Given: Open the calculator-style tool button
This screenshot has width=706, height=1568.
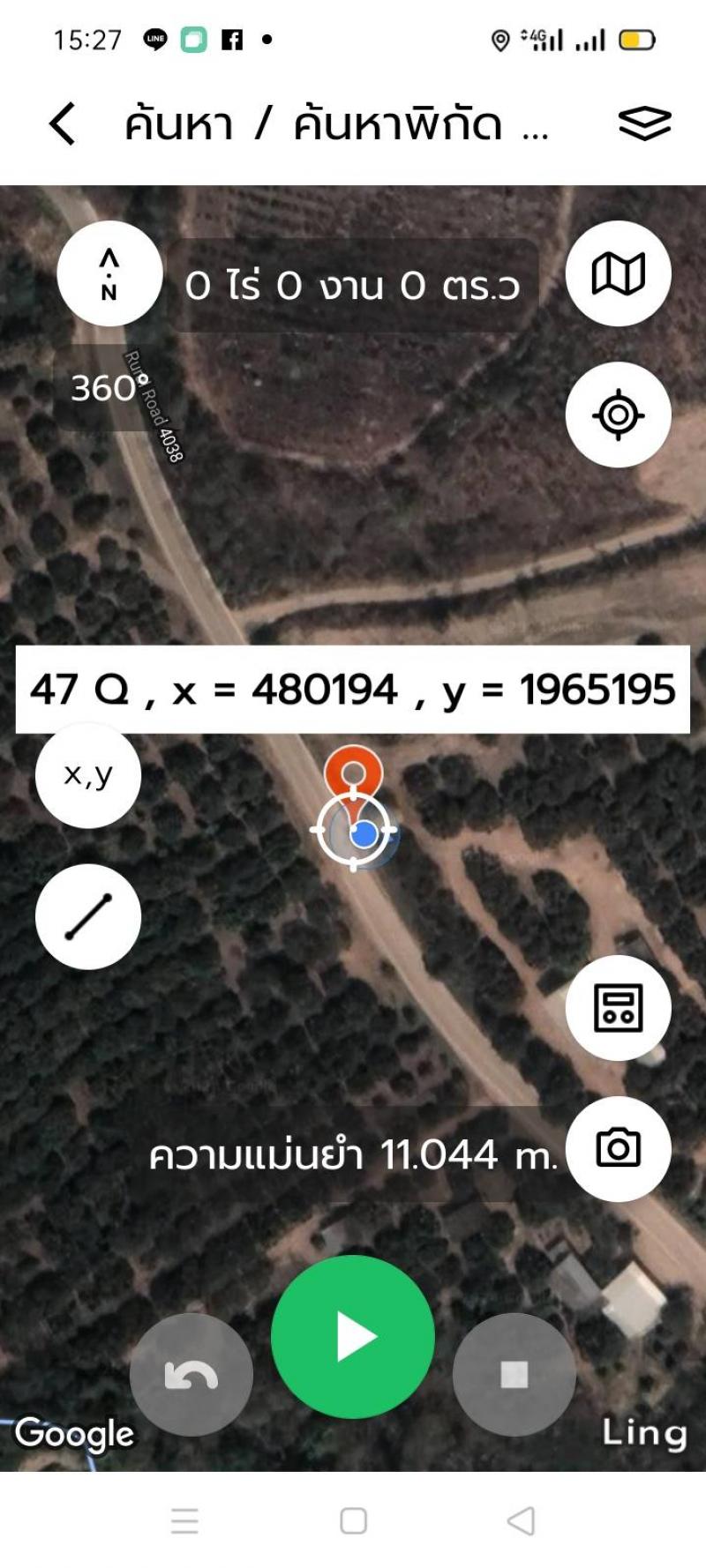Looking at the screenshot, I should pyautogui.click(x=618, y=1008).
